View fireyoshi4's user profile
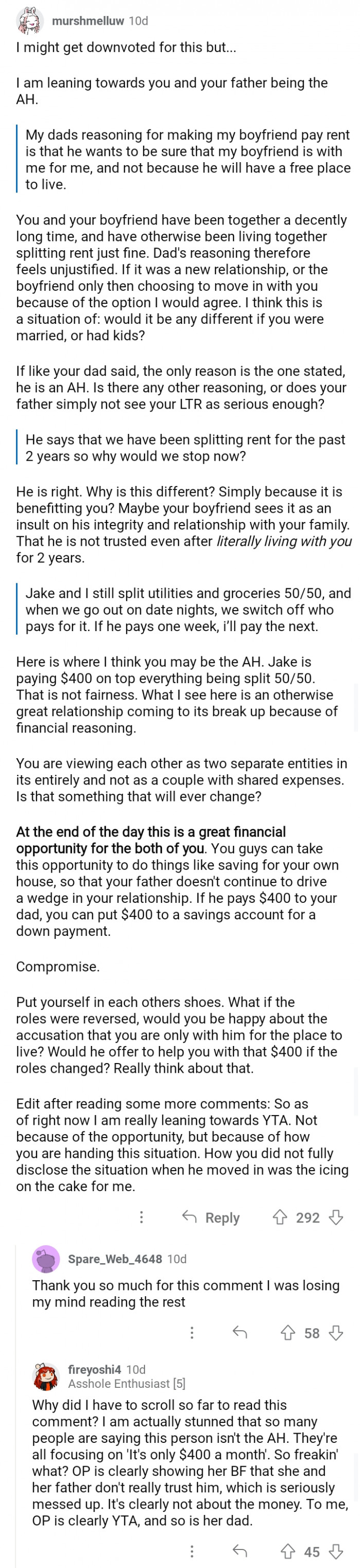The image size is (360, 1568). click(x=94, y=1370)
